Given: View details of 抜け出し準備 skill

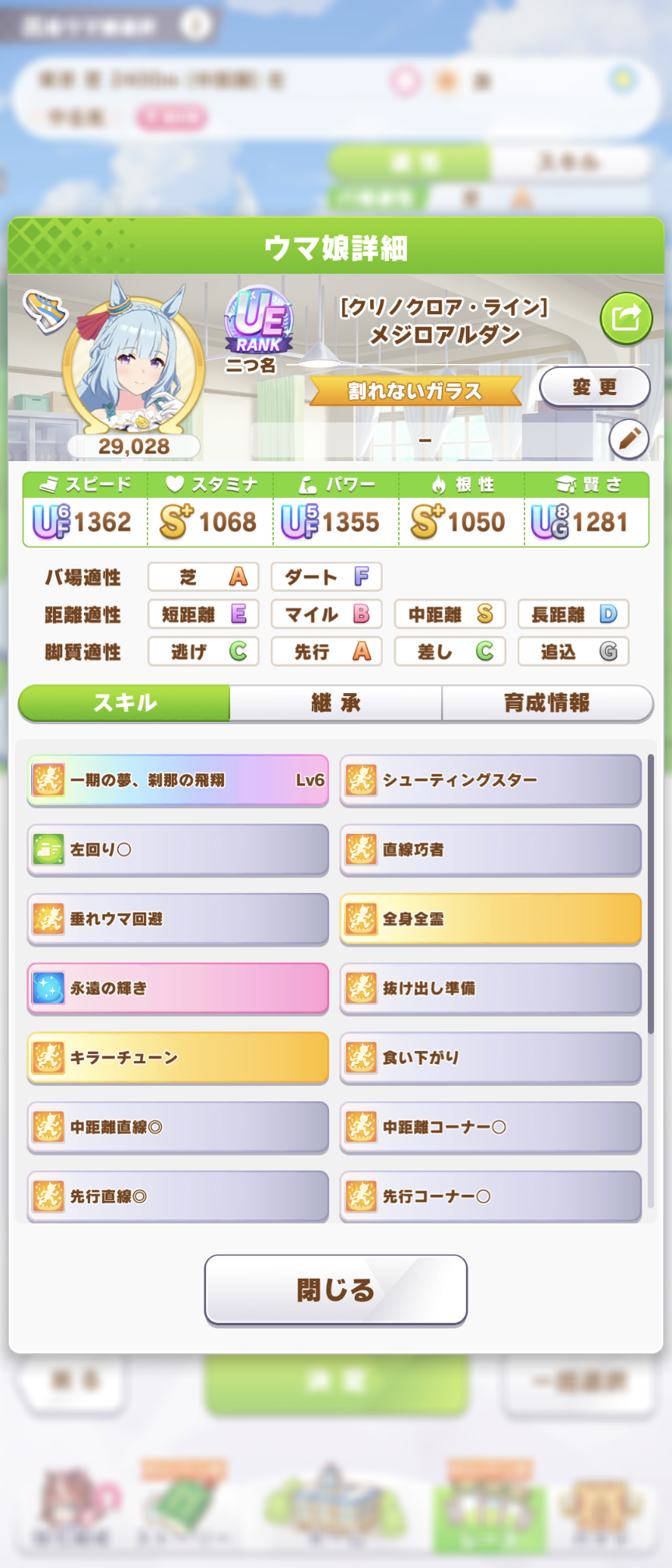Looking at the screenshot, I should (x=490, y=988).
